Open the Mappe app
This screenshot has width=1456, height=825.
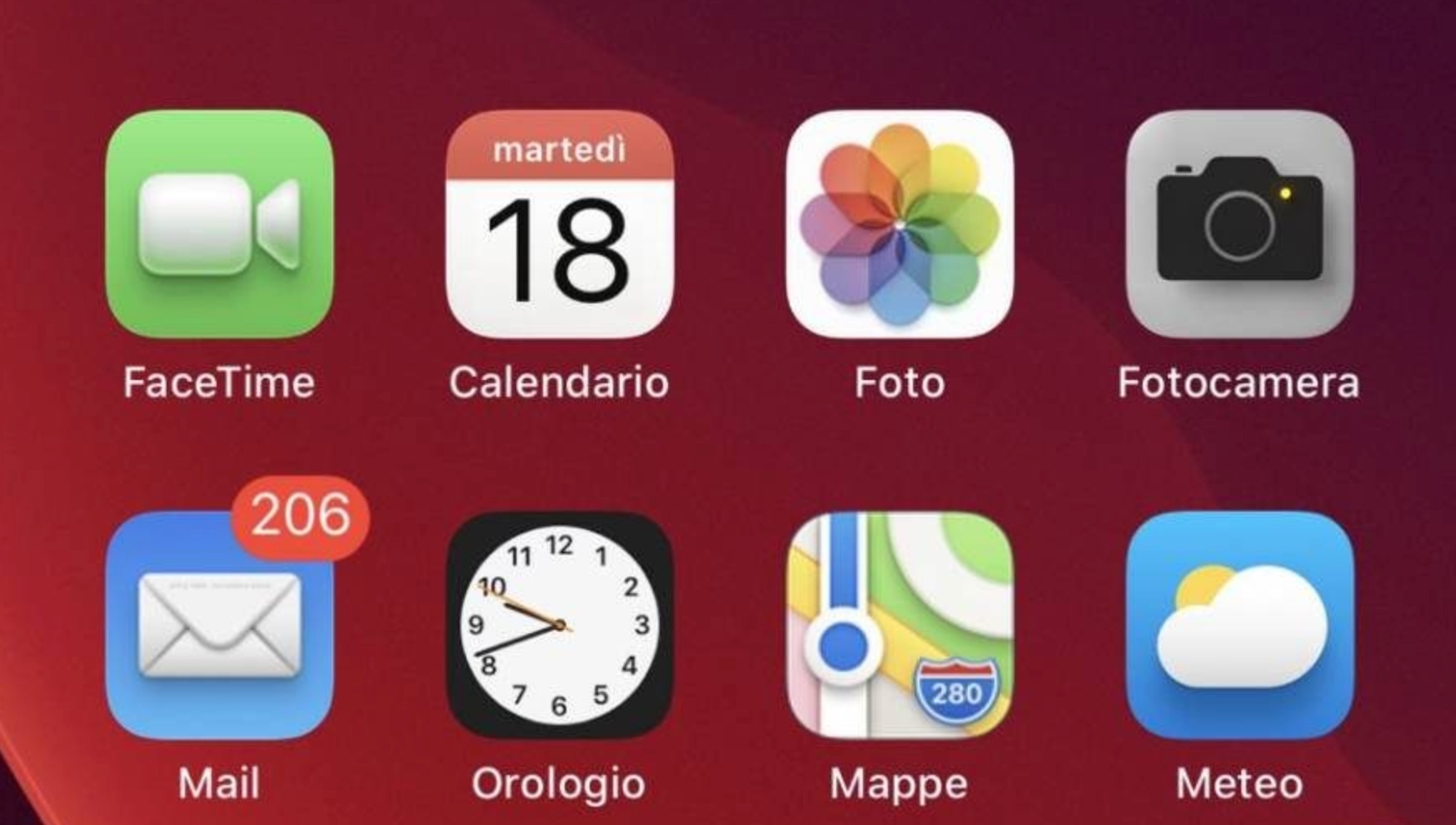pyautogui.click(x=900, y=625)
